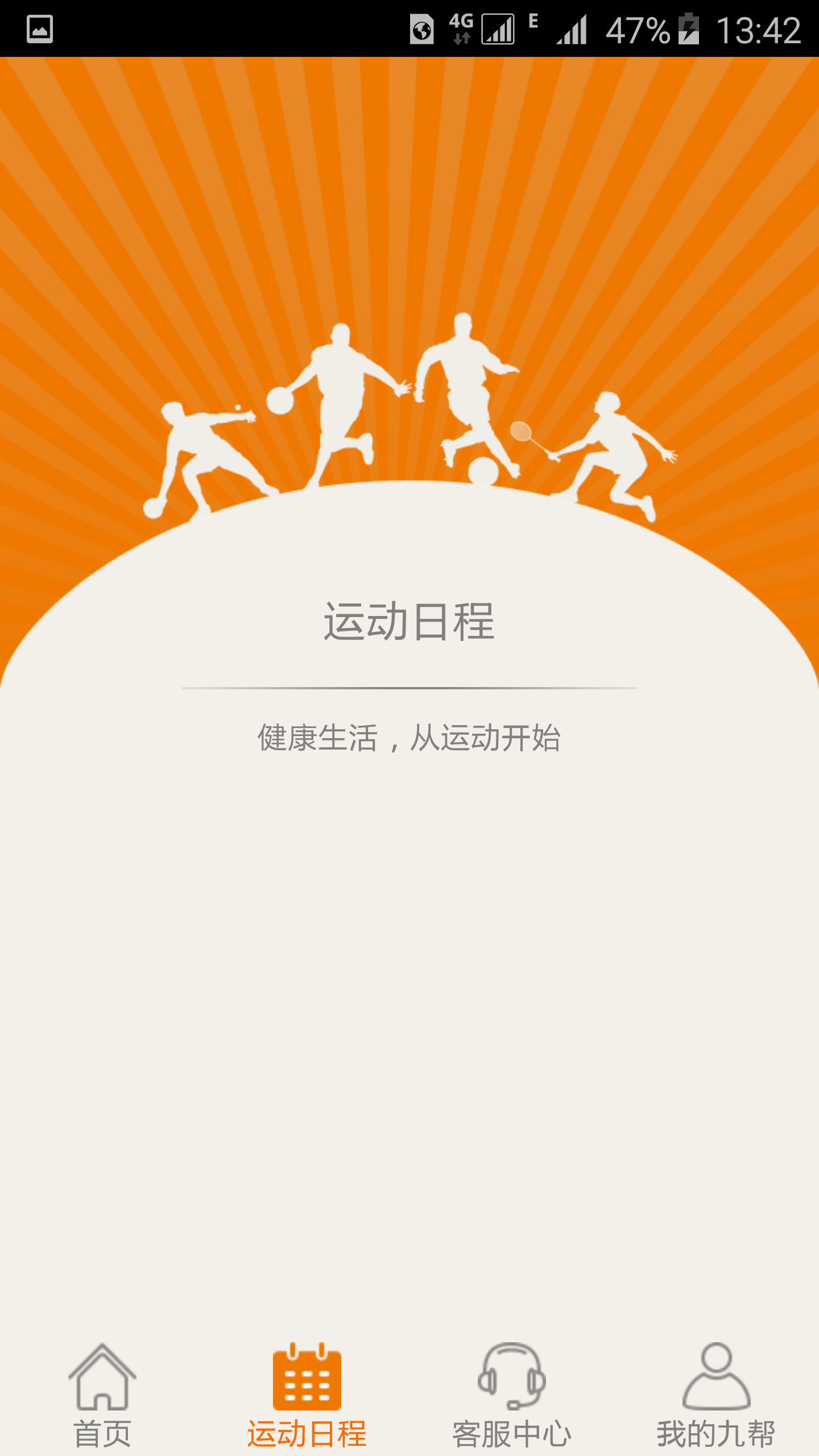Screen dimensions: 819x1456
Task: Open the 客服中心 headset icon
Action: tap(511, 1376)
